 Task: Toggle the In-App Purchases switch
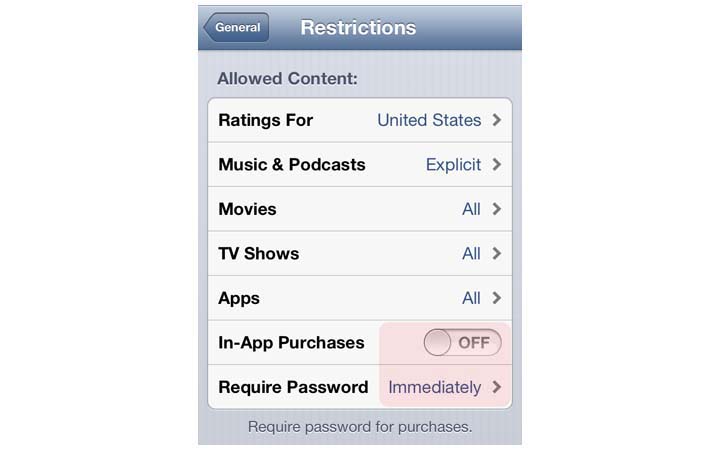462,343
